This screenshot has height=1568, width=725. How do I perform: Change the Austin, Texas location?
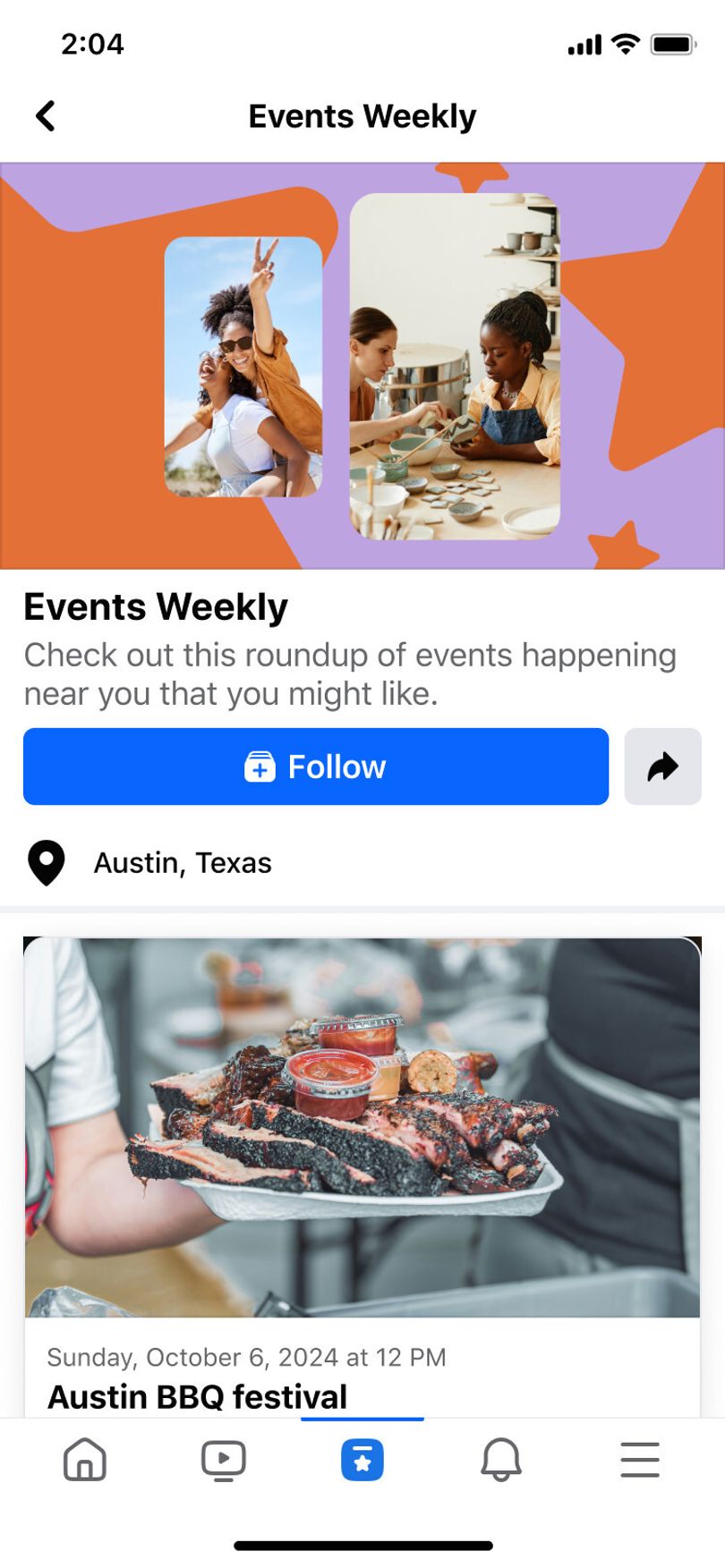pos(362,863)
